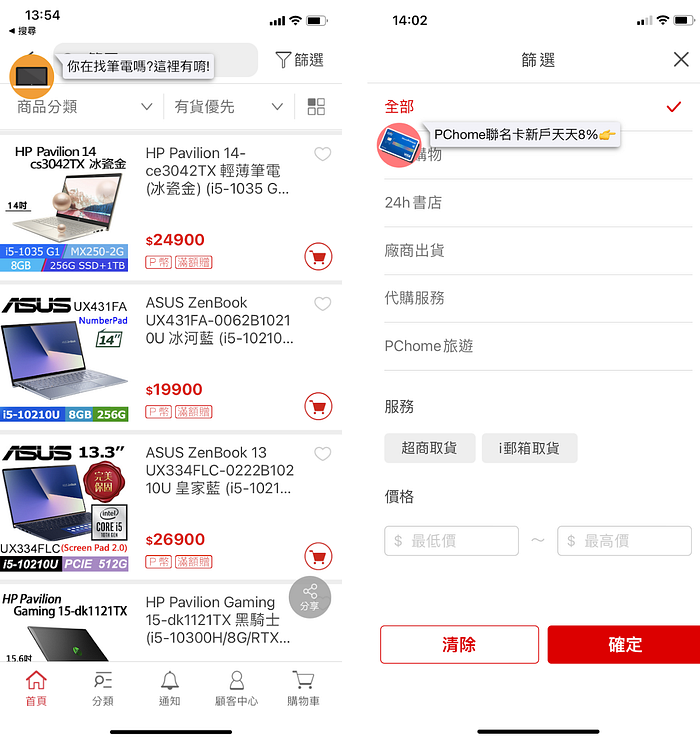Go to the 分類 tab
The image size is (700, 741).
(x=103, y=688)
